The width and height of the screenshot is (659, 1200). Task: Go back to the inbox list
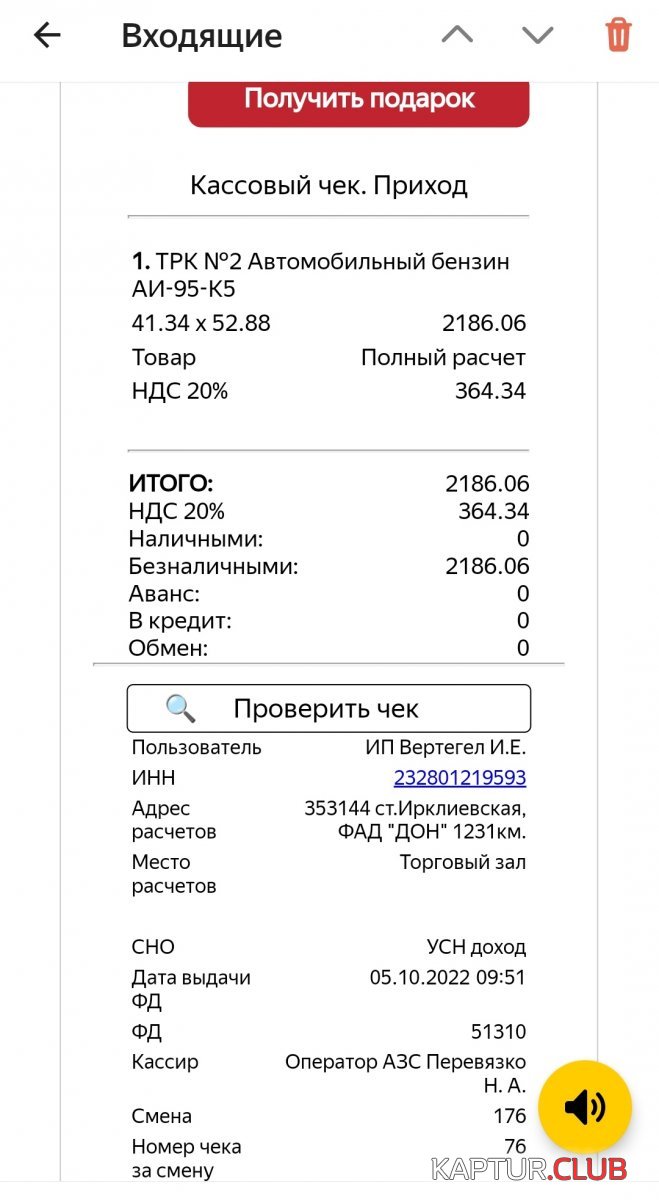(47, 36)
